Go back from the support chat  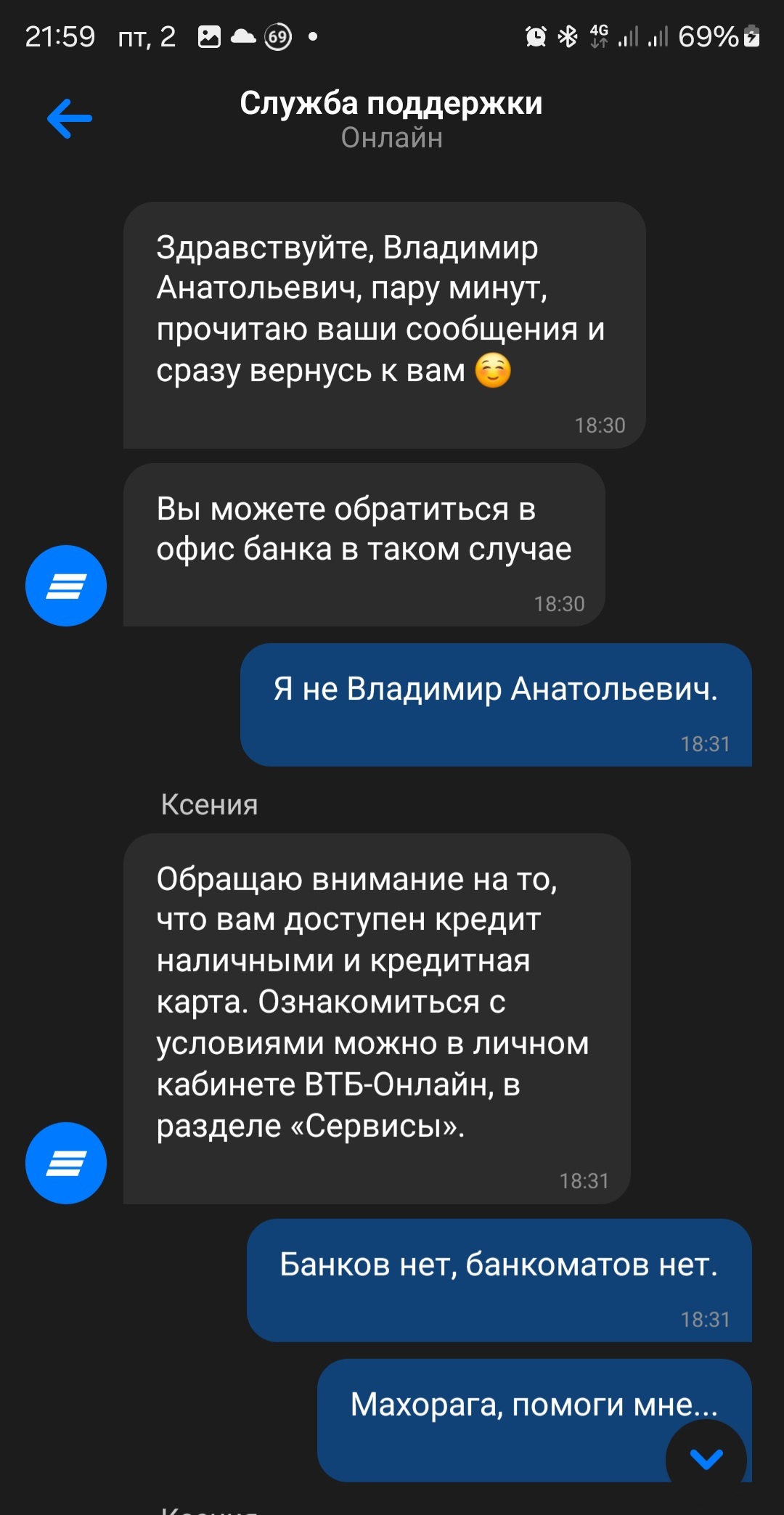pos(70,118)
